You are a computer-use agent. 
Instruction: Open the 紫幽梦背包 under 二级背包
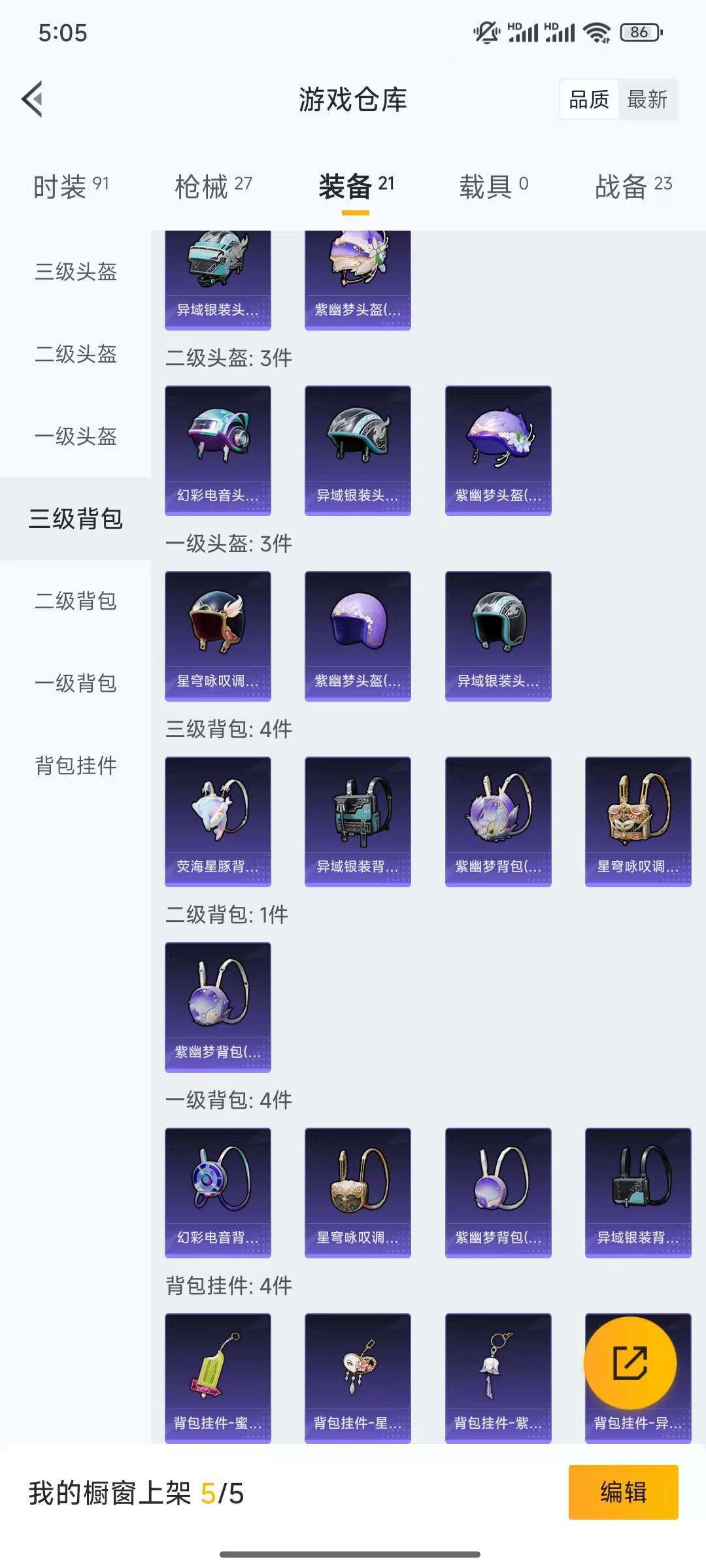(x=218, y=1007)
